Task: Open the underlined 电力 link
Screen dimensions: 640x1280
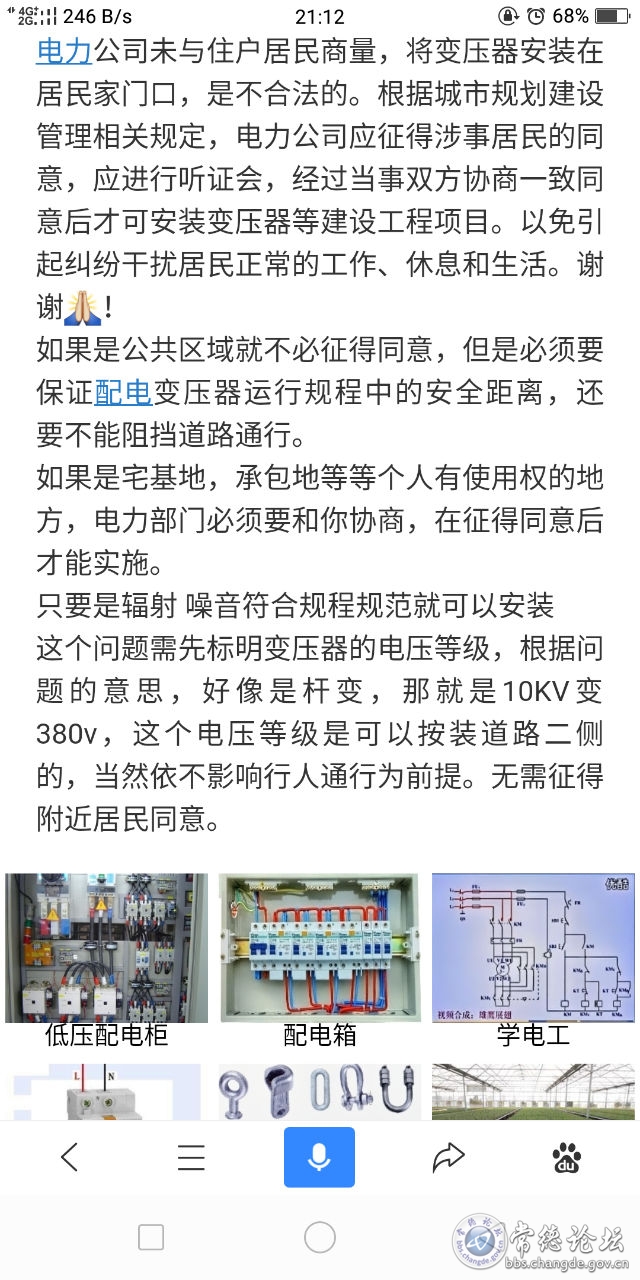Action: coord(64,50)
